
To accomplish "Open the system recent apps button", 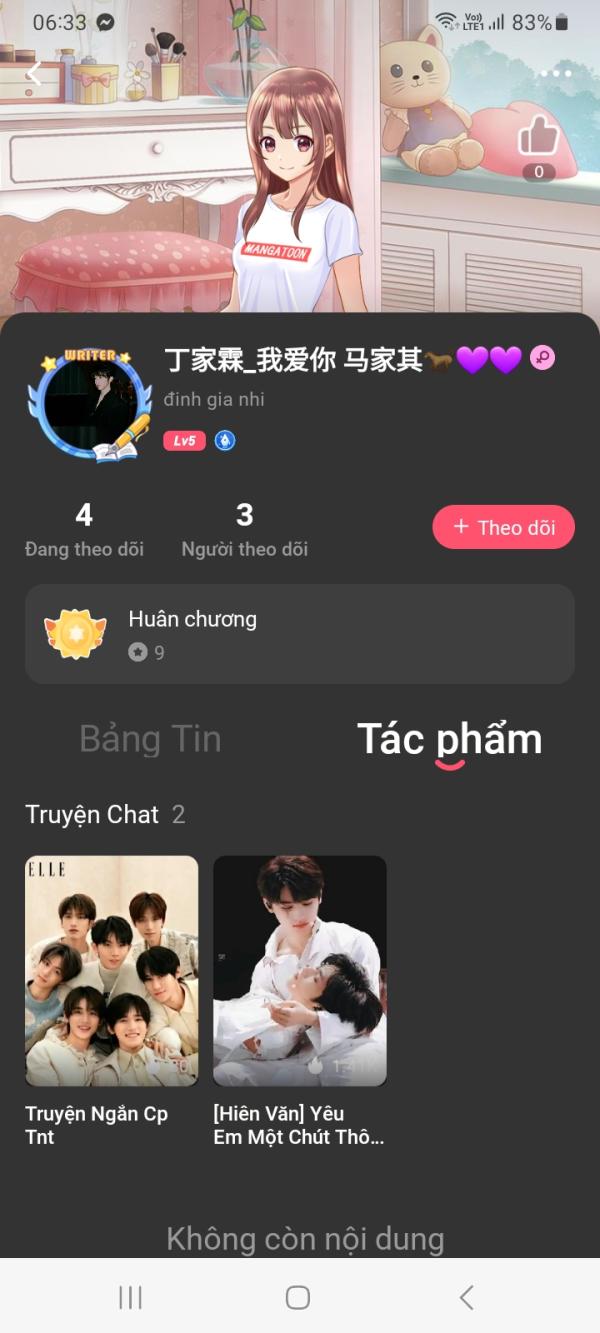I will [130, 1297].
